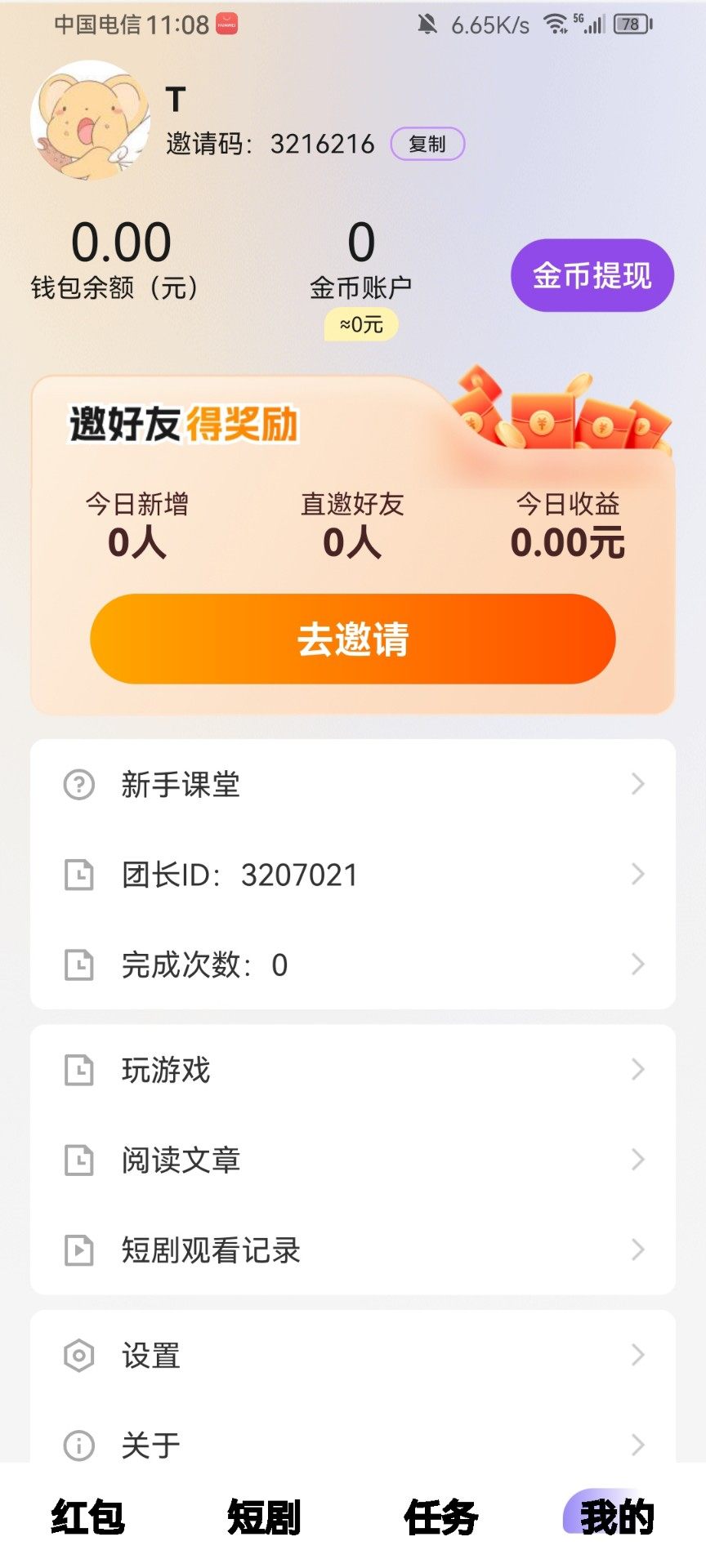Open 设置 settings
706x1568 pixels.
[352, 1356]
